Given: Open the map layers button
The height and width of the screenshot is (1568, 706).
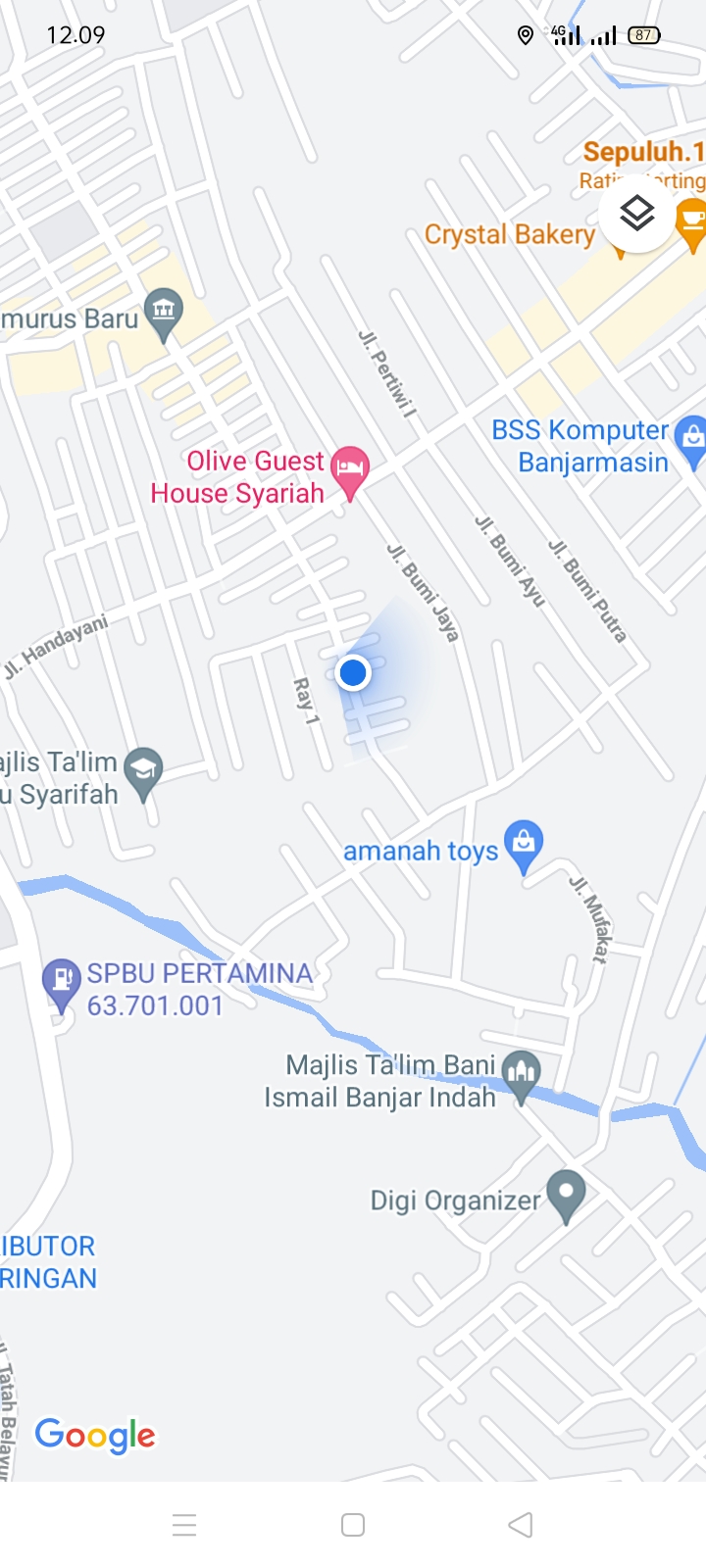Looking at the screenshot, I should click(x=637, y=213).
